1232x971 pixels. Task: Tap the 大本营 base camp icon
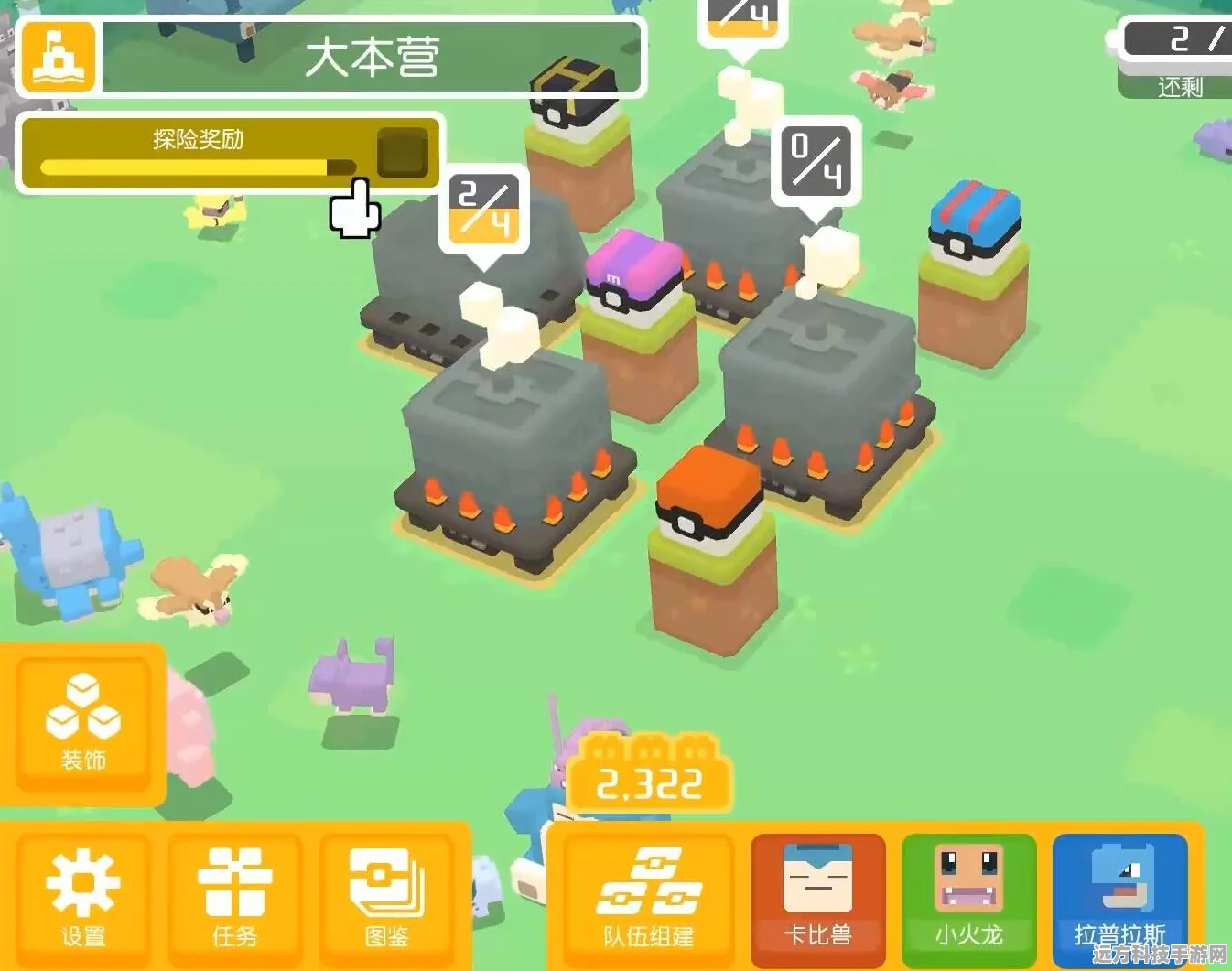pyautogui.click(x=59, y=57)
